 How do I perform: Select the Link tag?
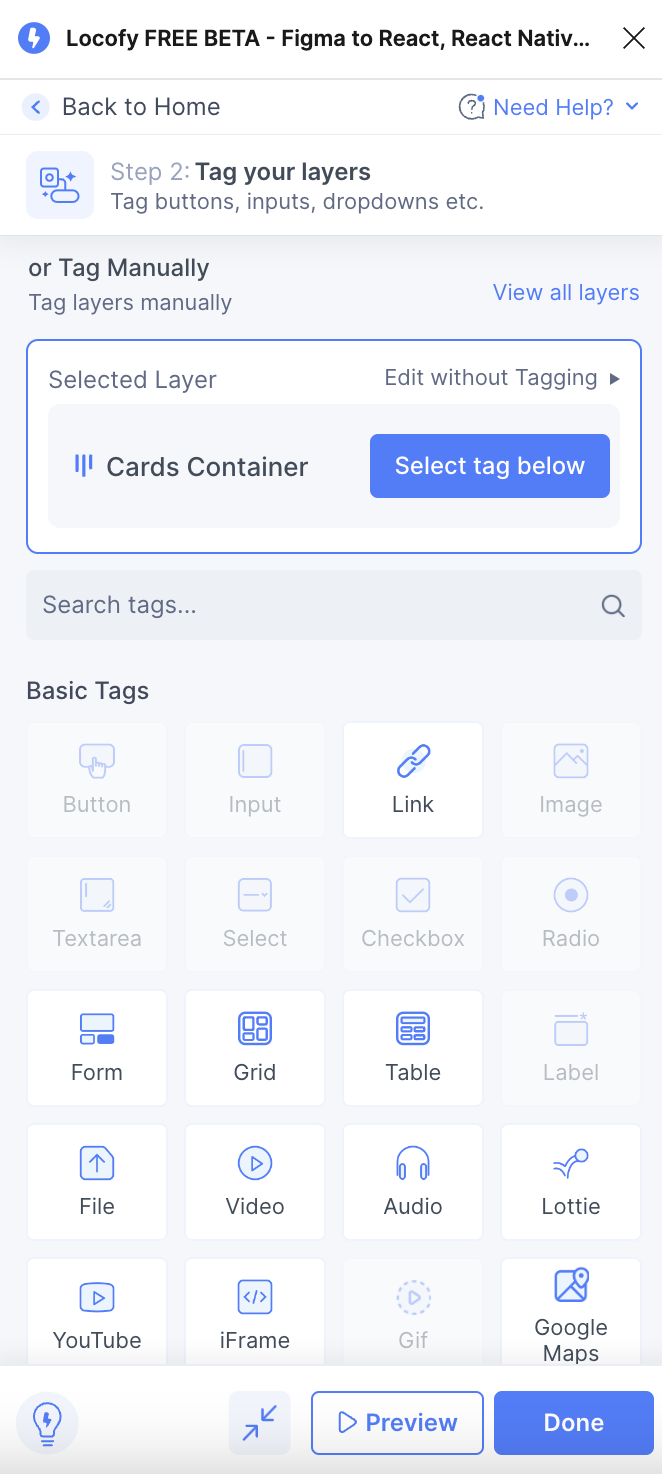point(413,780)
